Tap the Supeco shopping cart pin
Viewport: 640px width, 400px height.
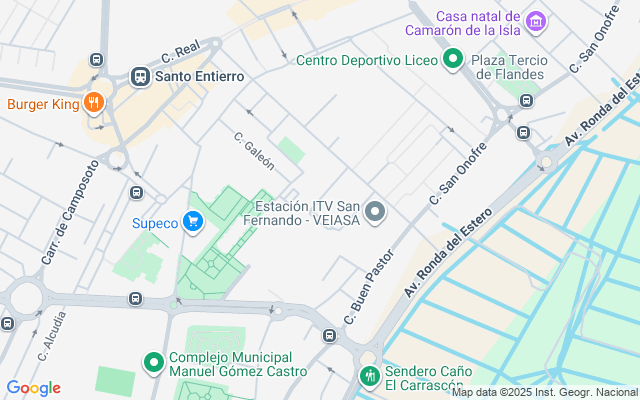tap(192, 222)
